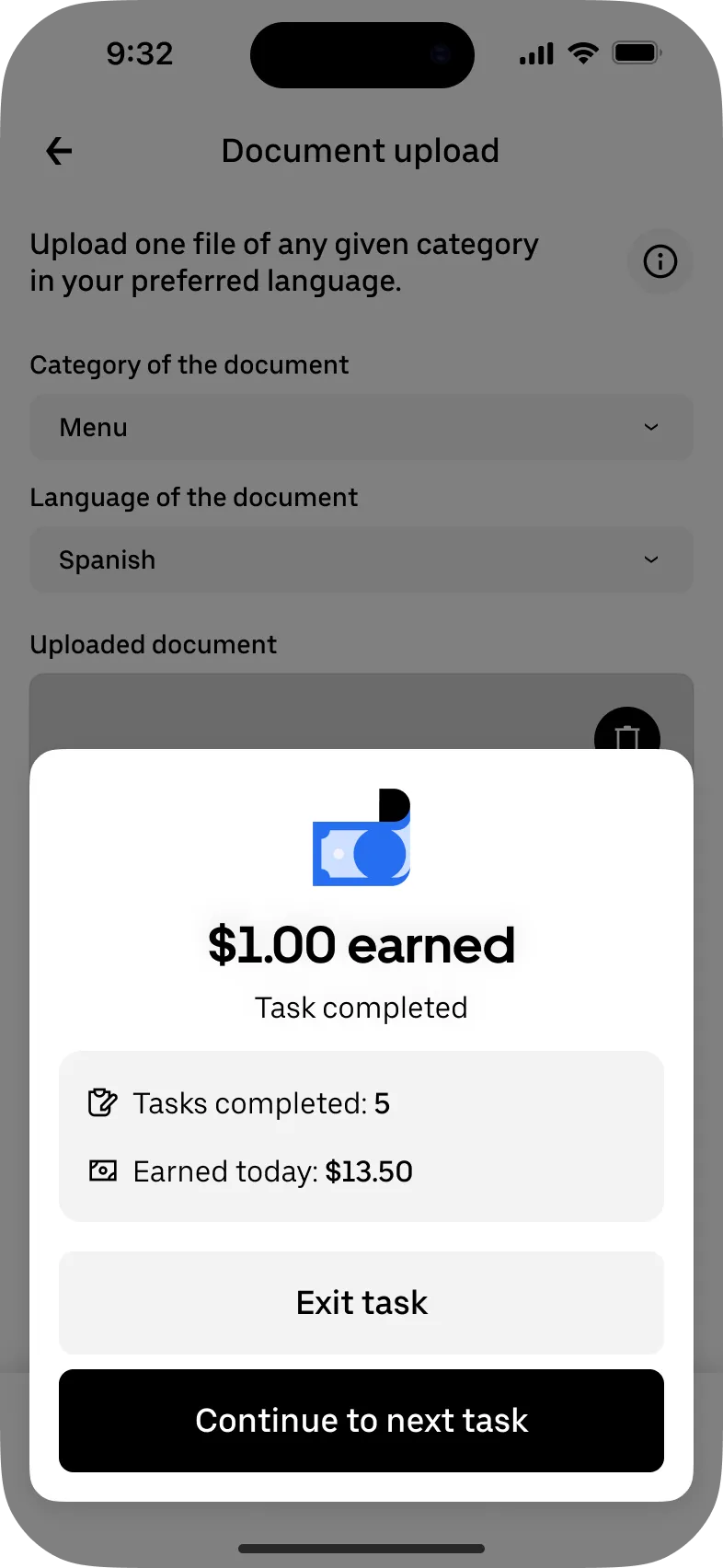This screenshot has height=1568, width=723.
Task: Delete the uploaded document
Action: [x=627, y=732]
